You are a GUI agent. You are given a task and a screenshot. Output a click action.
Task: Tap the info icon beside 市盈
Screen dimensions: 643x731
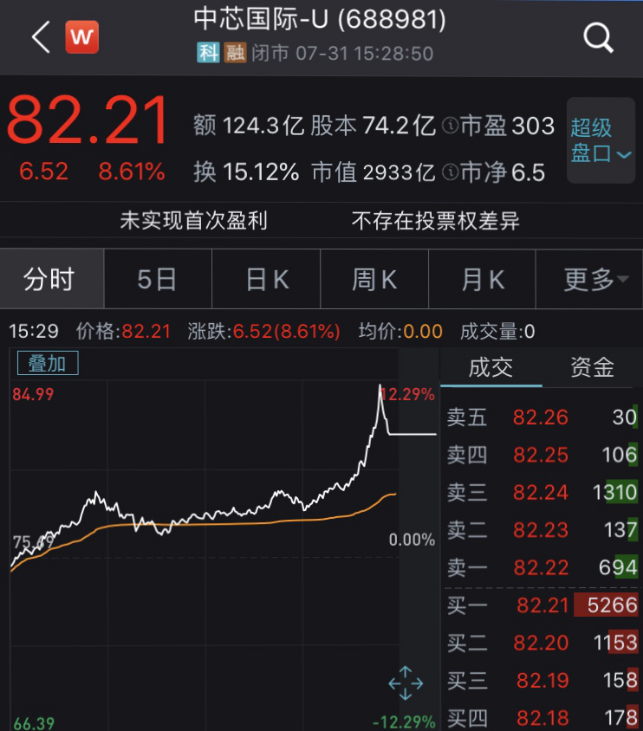450,126
